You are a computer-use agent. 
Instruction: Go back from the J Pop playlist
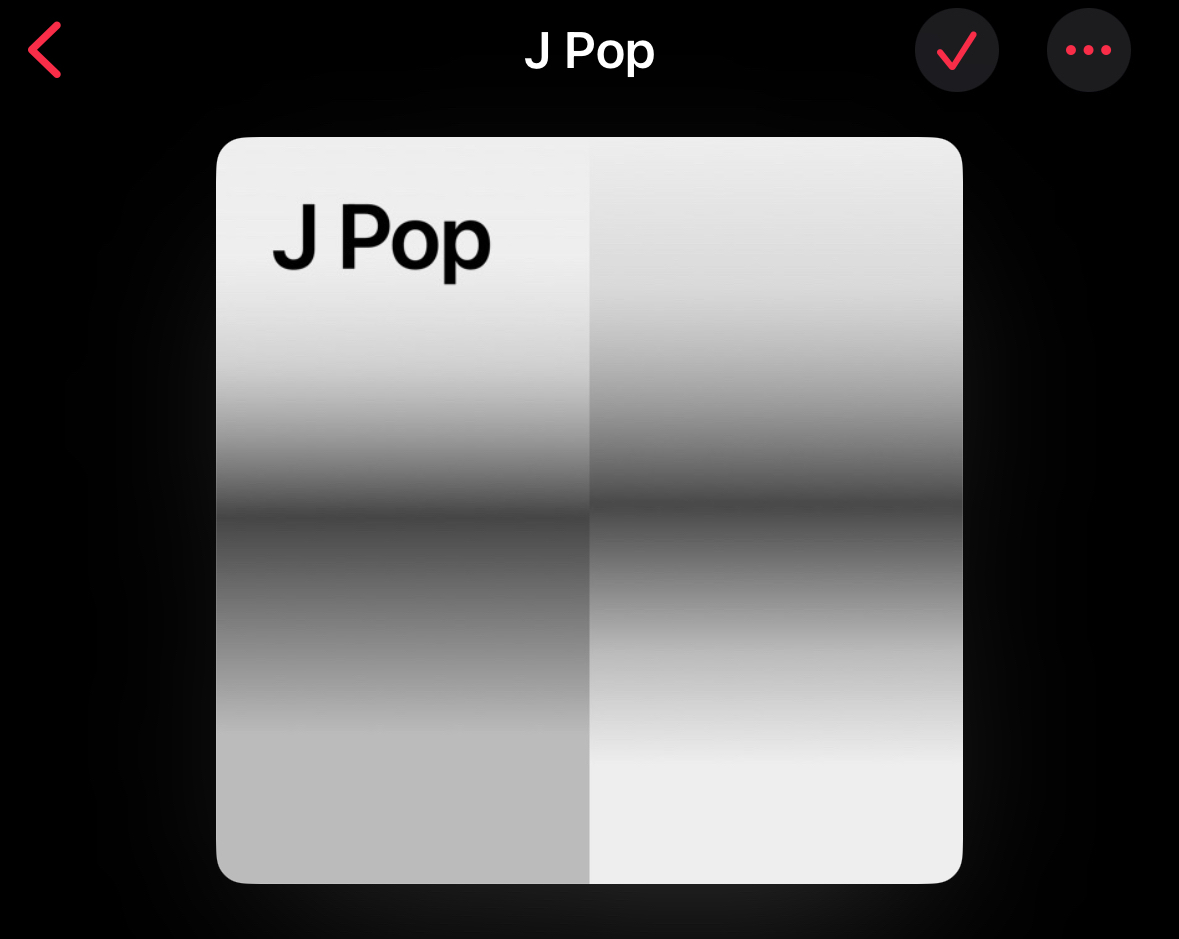[x=45, y=50]
